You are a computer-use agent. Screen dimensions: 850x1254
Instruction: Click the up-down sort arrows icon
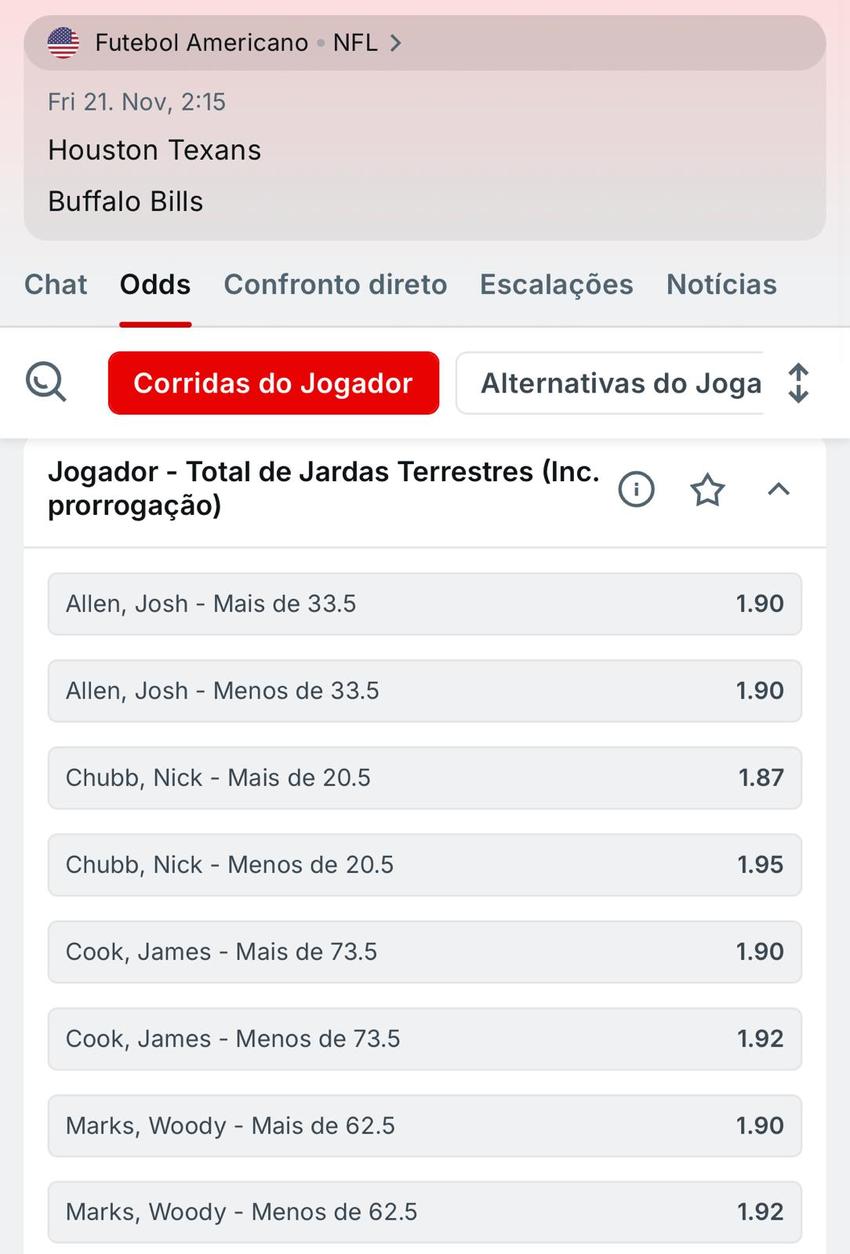799,382
